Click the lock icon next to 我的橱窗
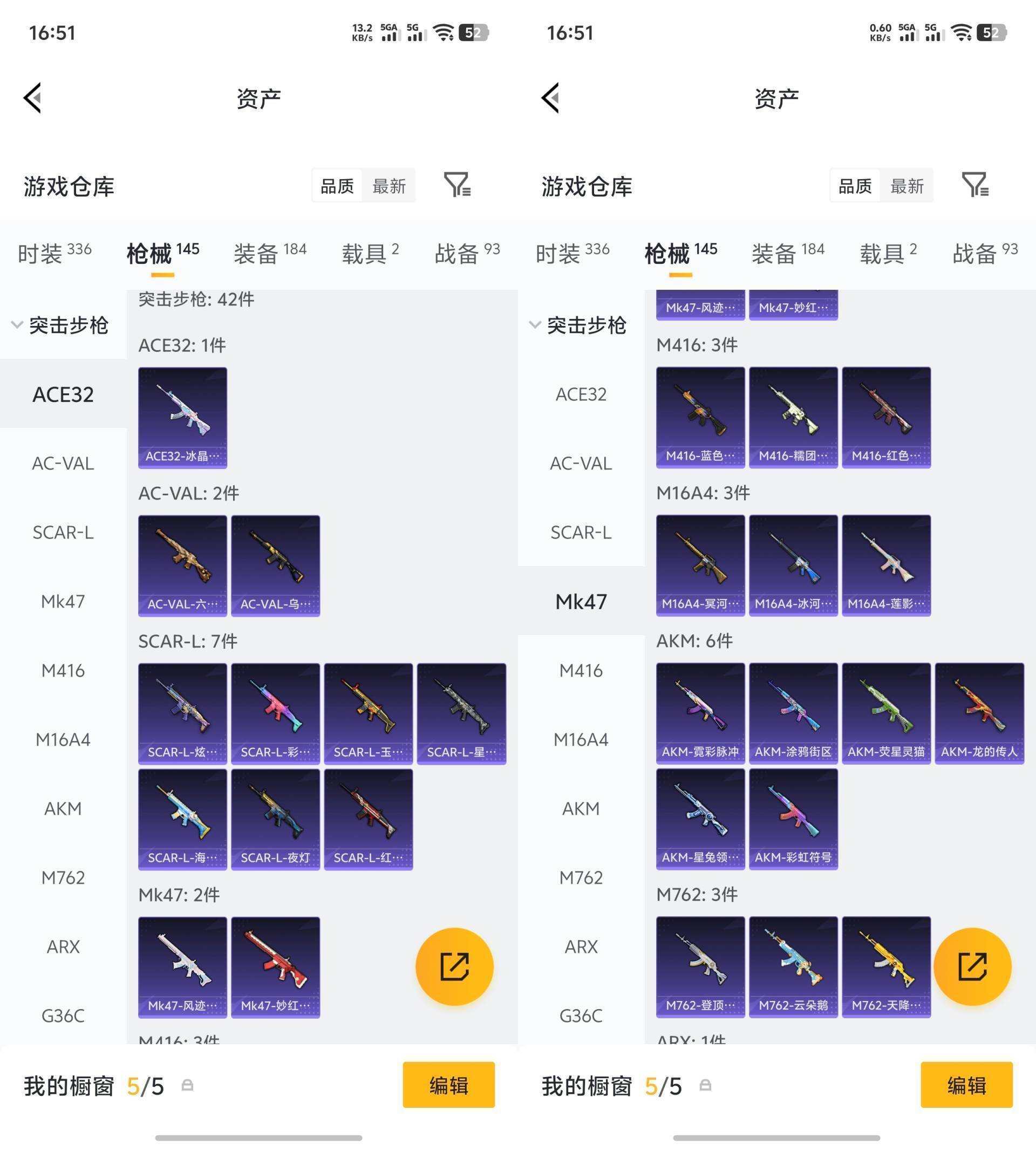Viewport: 1036px width, 1151px height. pyautogui.click(x=188, y=1086)
